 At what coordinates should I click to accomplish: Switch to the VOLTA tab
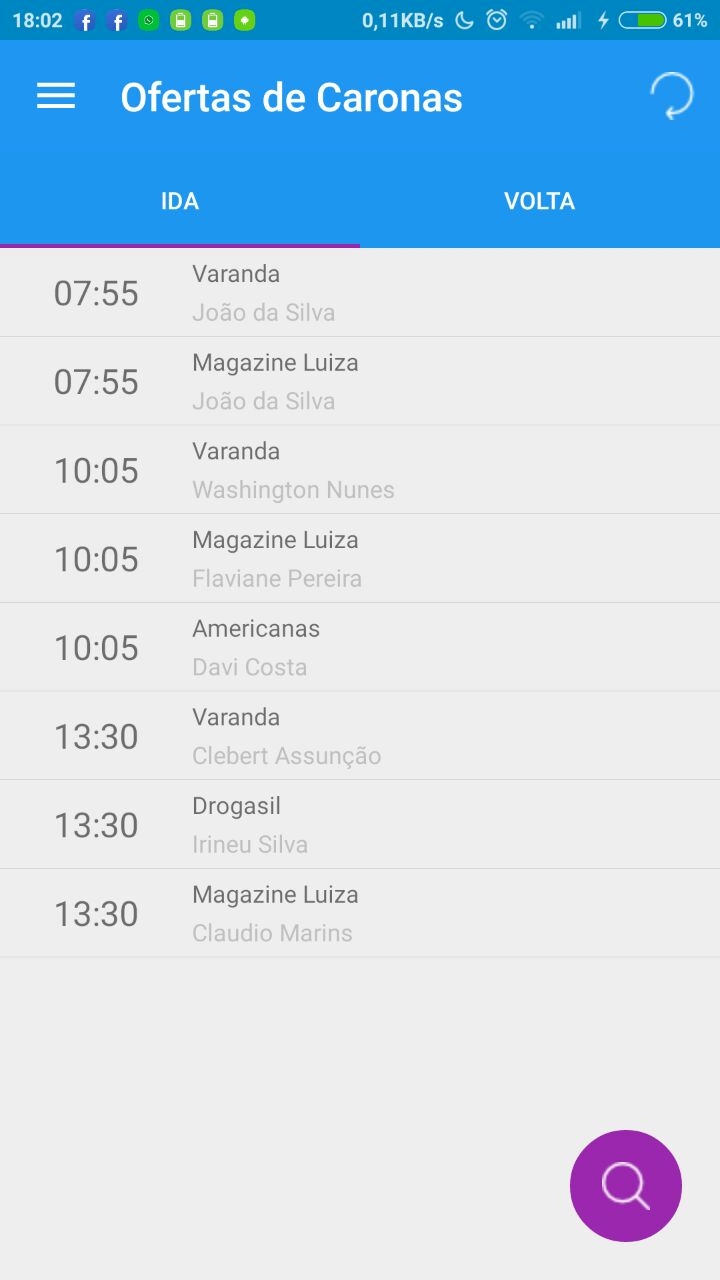[540, 201]
